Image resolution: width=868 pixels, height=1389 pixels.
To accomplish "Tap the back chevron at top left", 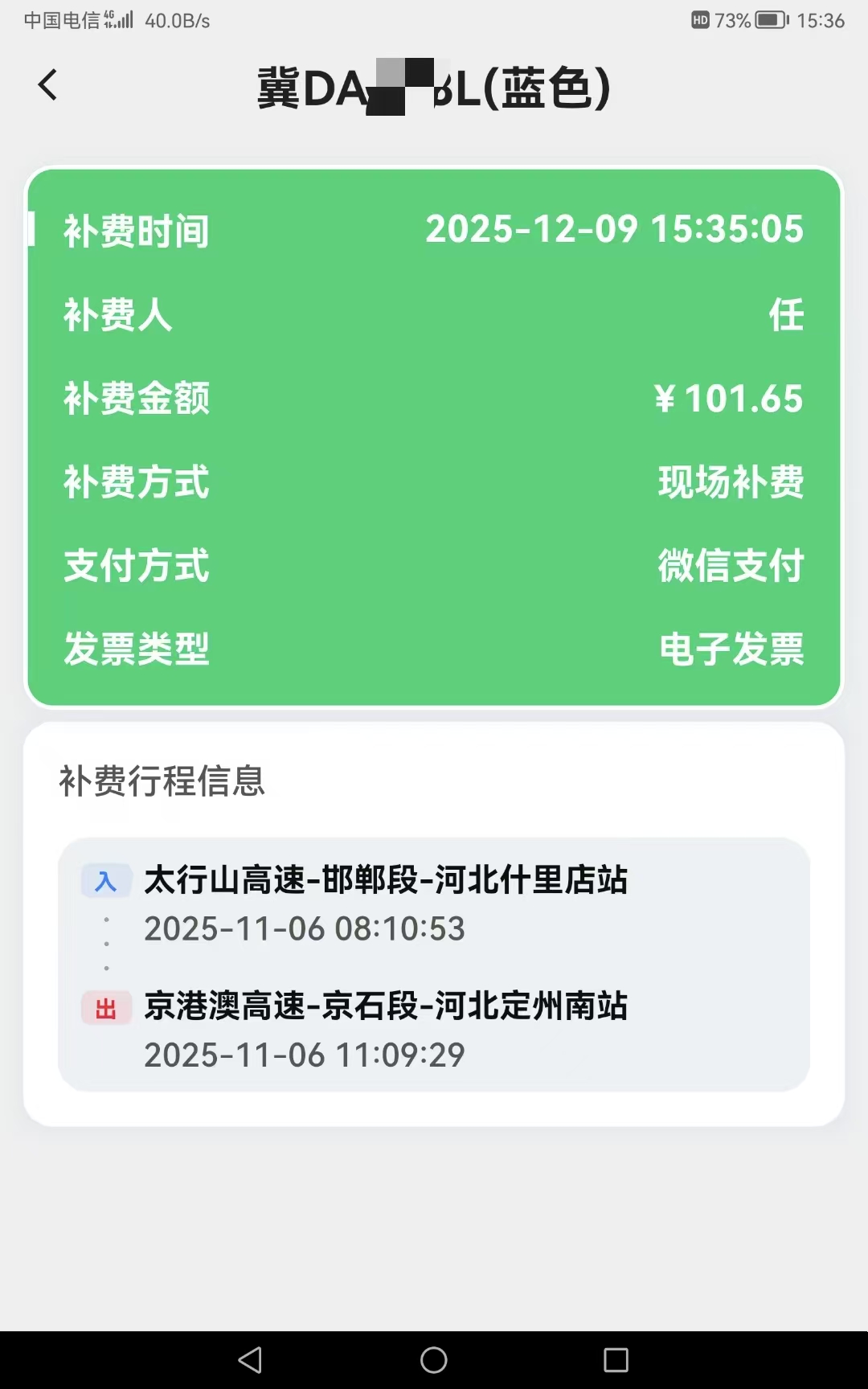I will click(x=48, y=85).
